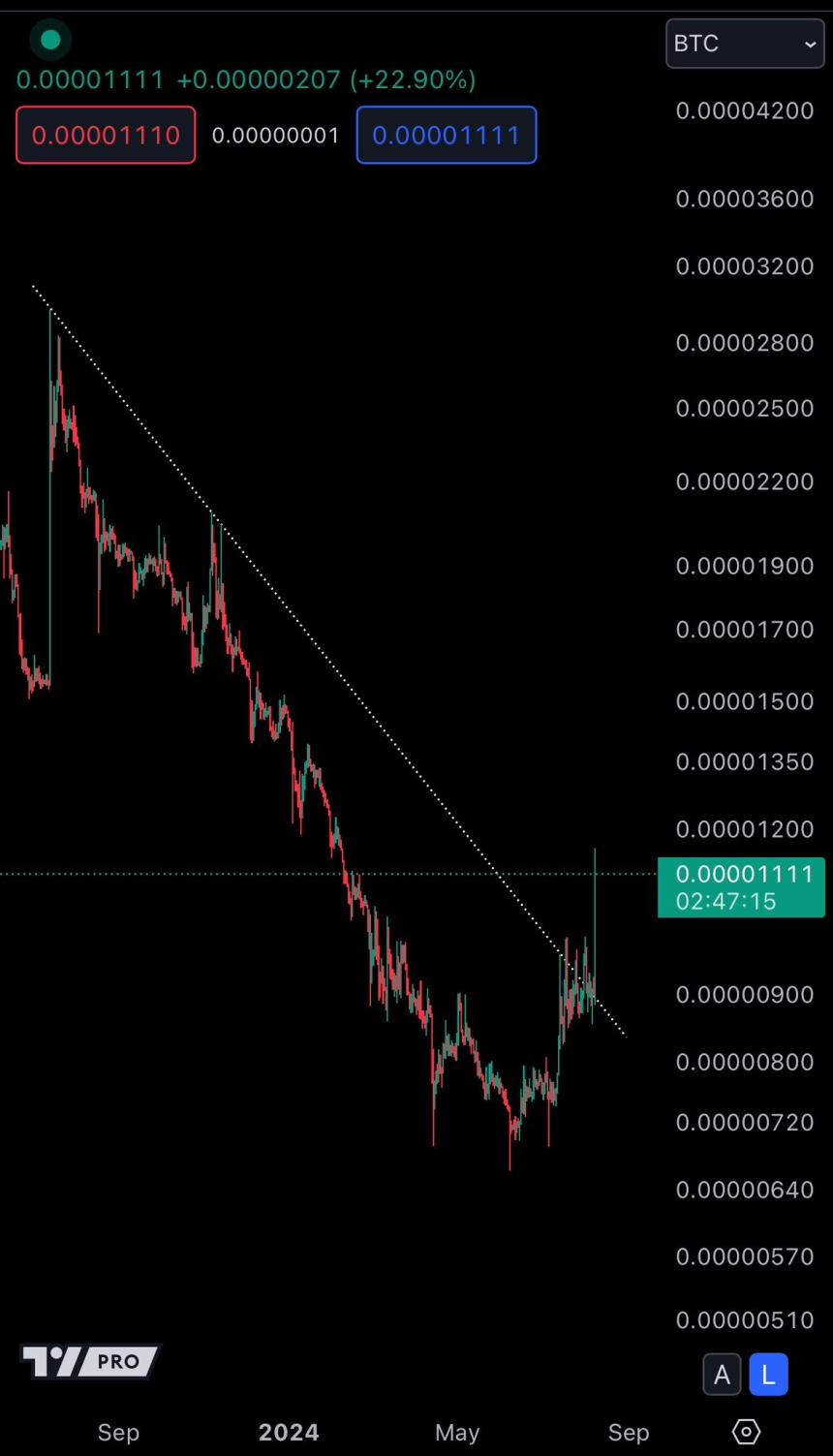Open the BTC currency dropdown
The height and width of the screenshot is (1456, 833).
[x=744, y=44]
